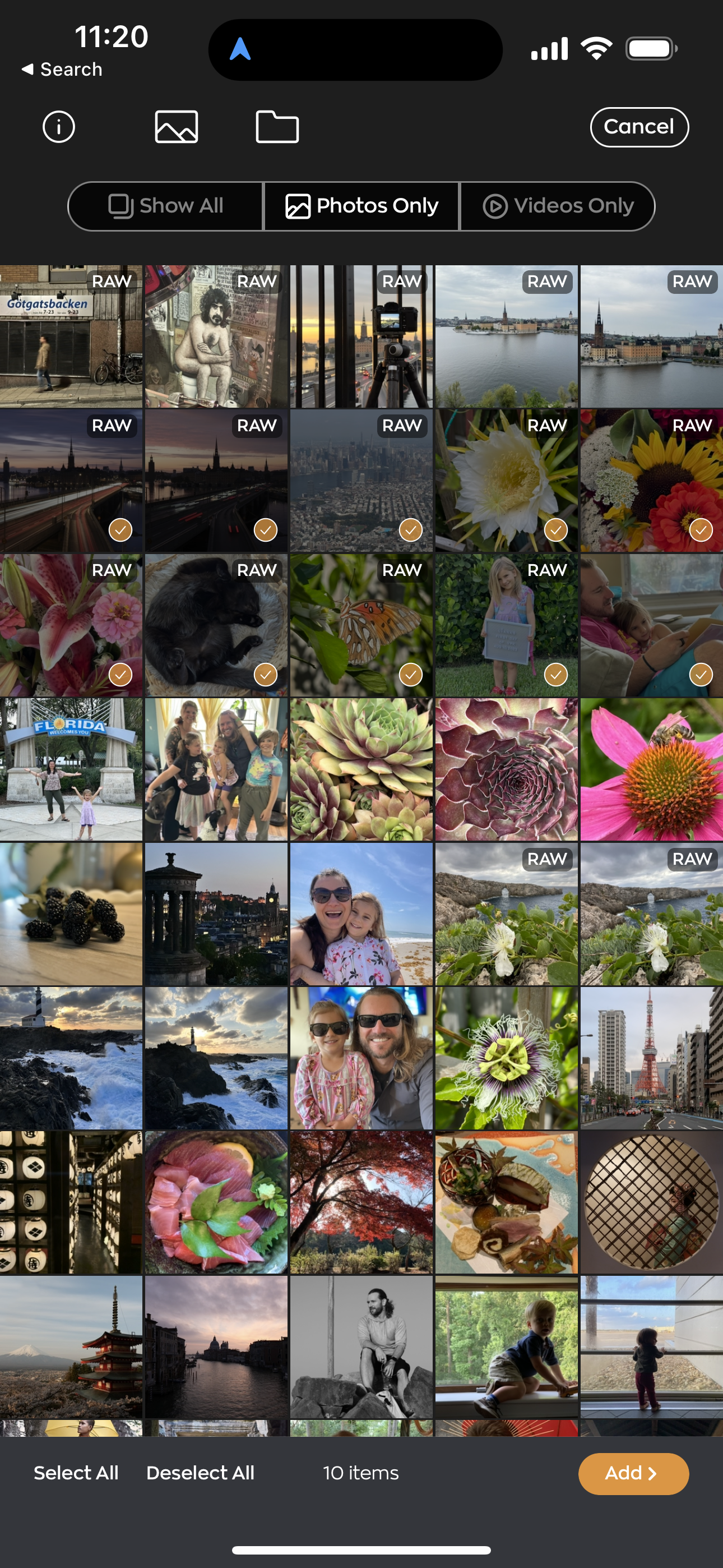Select the Photos Only filter
723x1568 pixels.
(x=361, y=206)
